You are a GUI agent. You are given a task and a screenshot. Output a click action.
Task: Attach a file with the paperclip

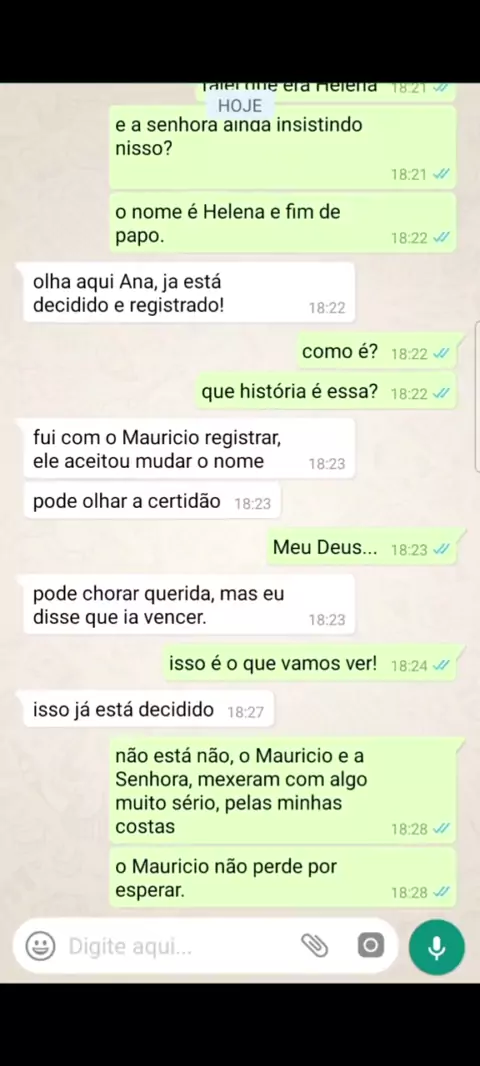[315, 946]
